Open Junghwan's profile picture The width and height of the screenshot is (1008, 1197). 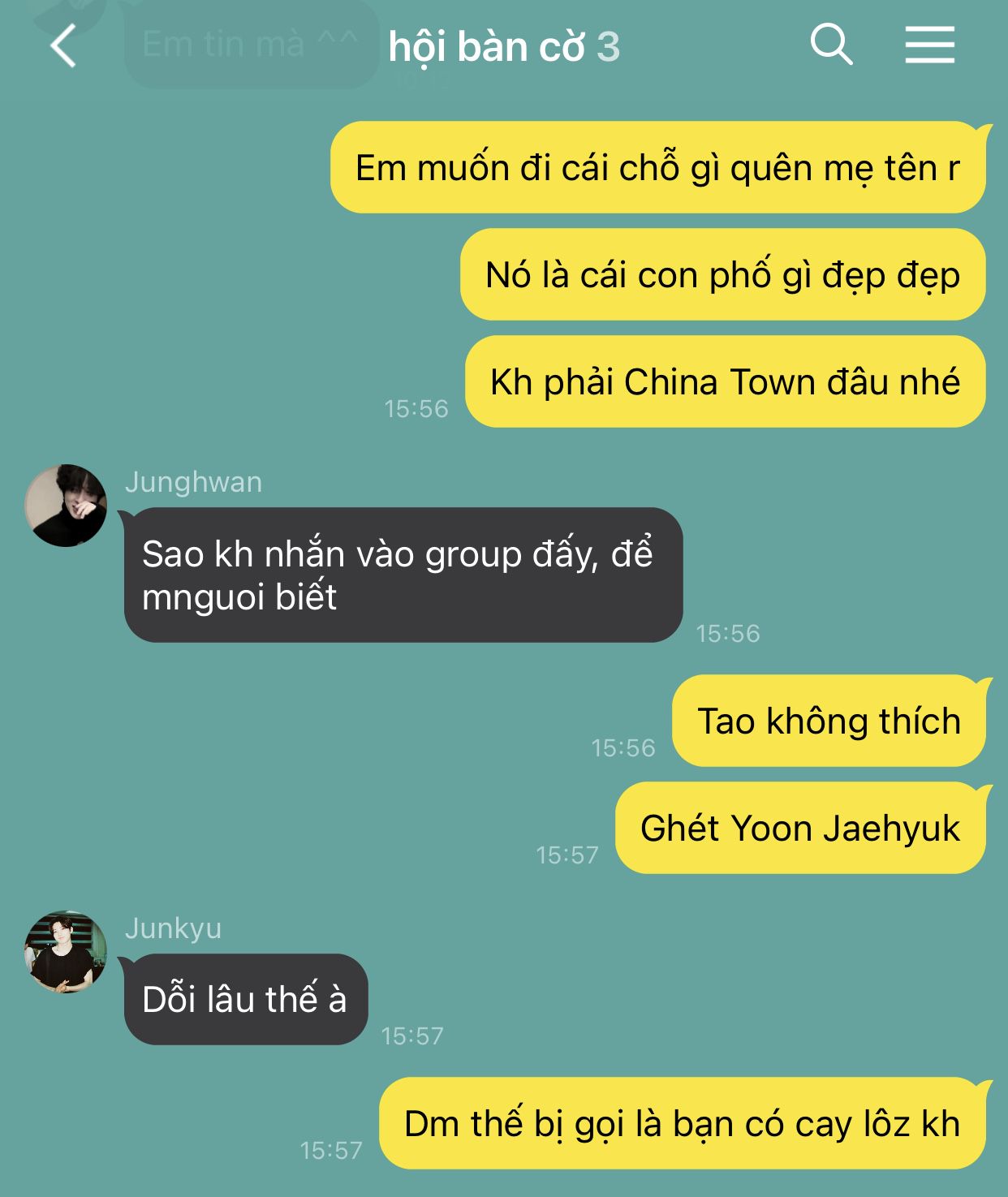(66, 506)
